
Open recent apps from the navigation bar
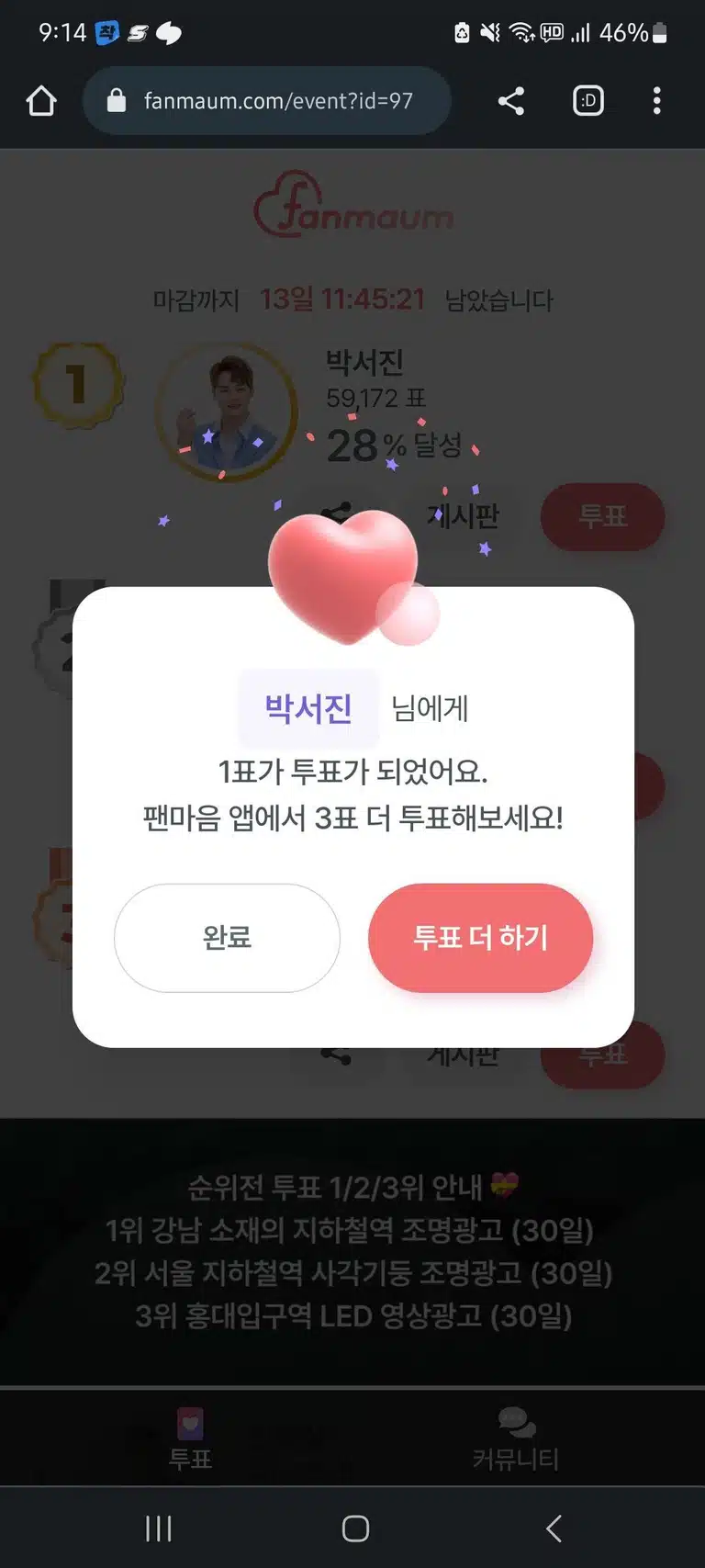pyautogui.click(x=159, y=1529)
